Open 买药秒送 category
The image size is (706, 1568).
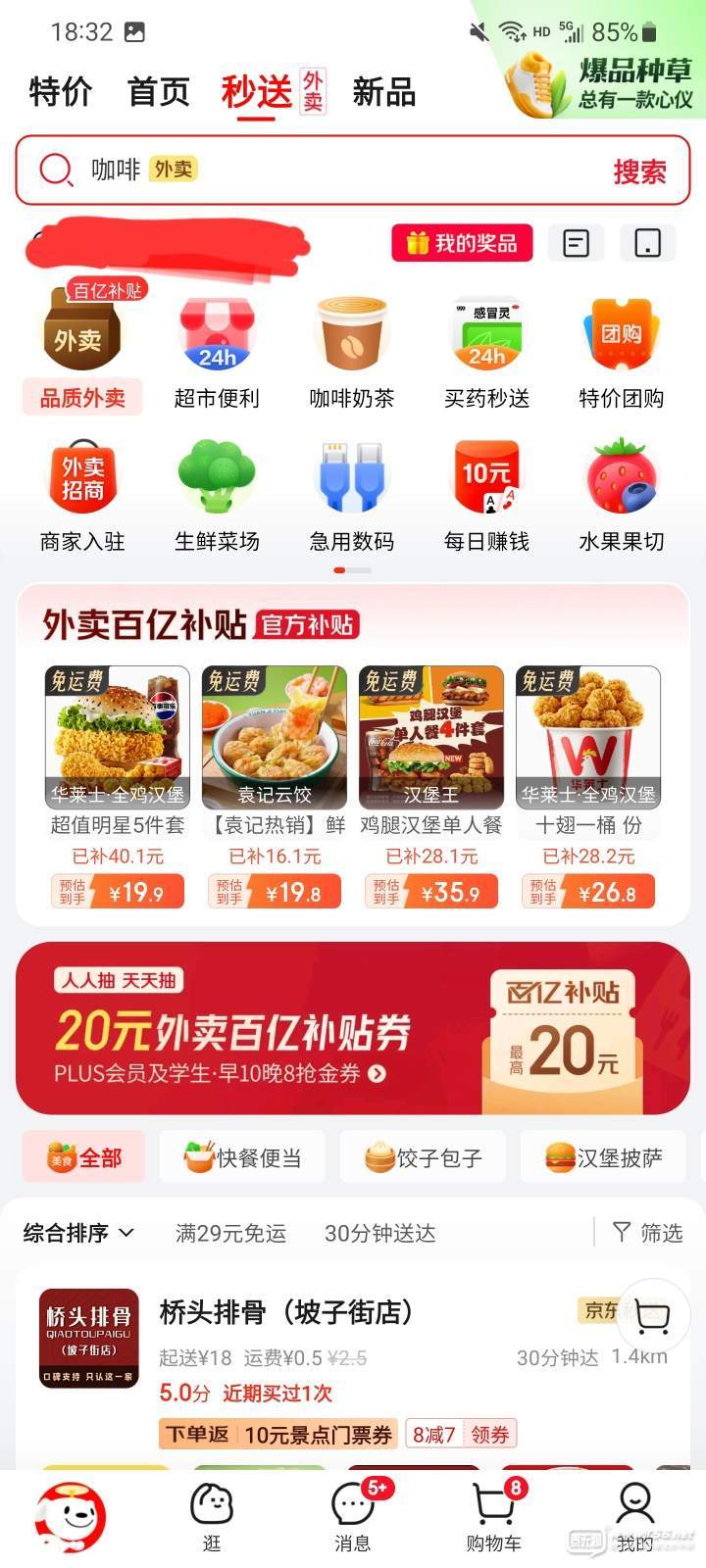pos(486,353)
